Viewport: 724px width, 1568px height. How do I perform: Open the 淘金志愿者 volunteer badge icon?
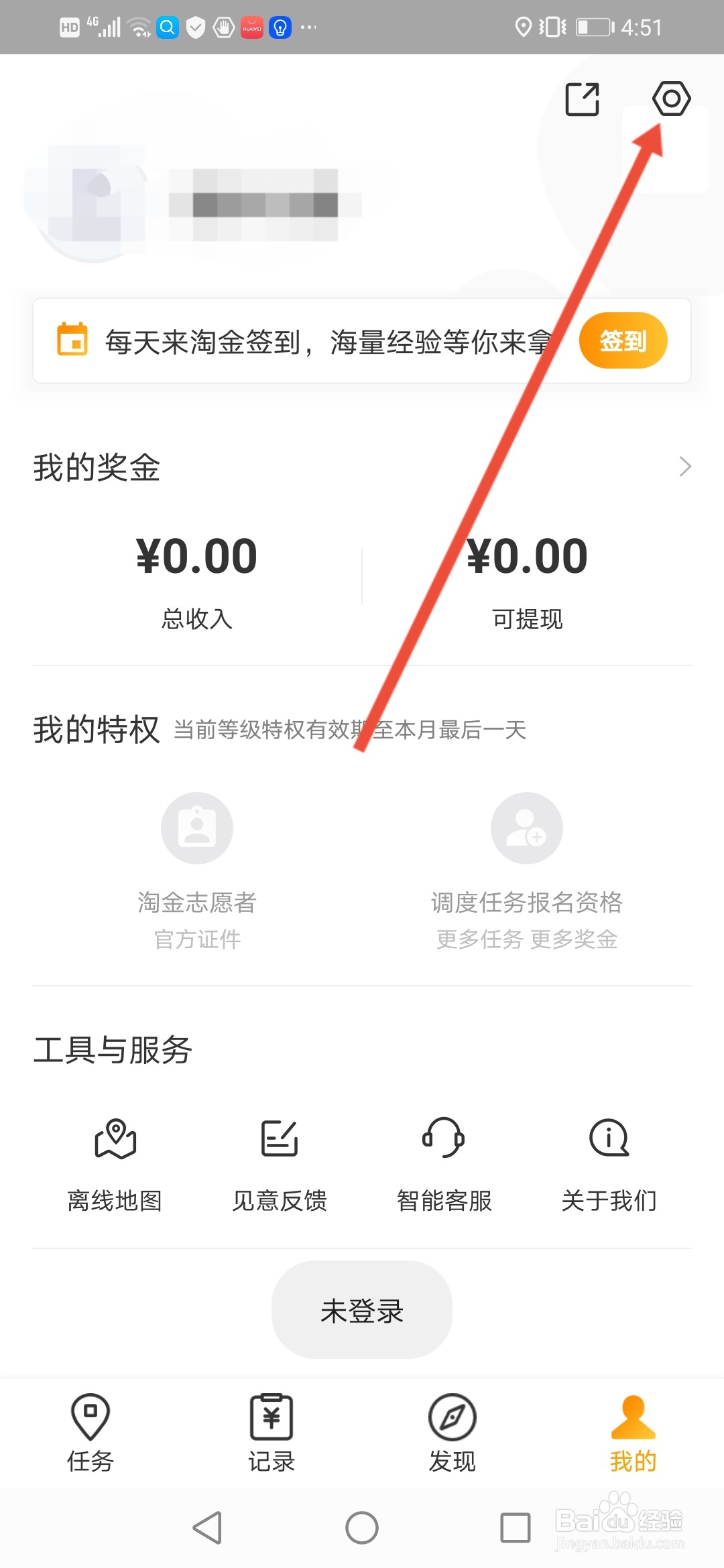[197, 828]
